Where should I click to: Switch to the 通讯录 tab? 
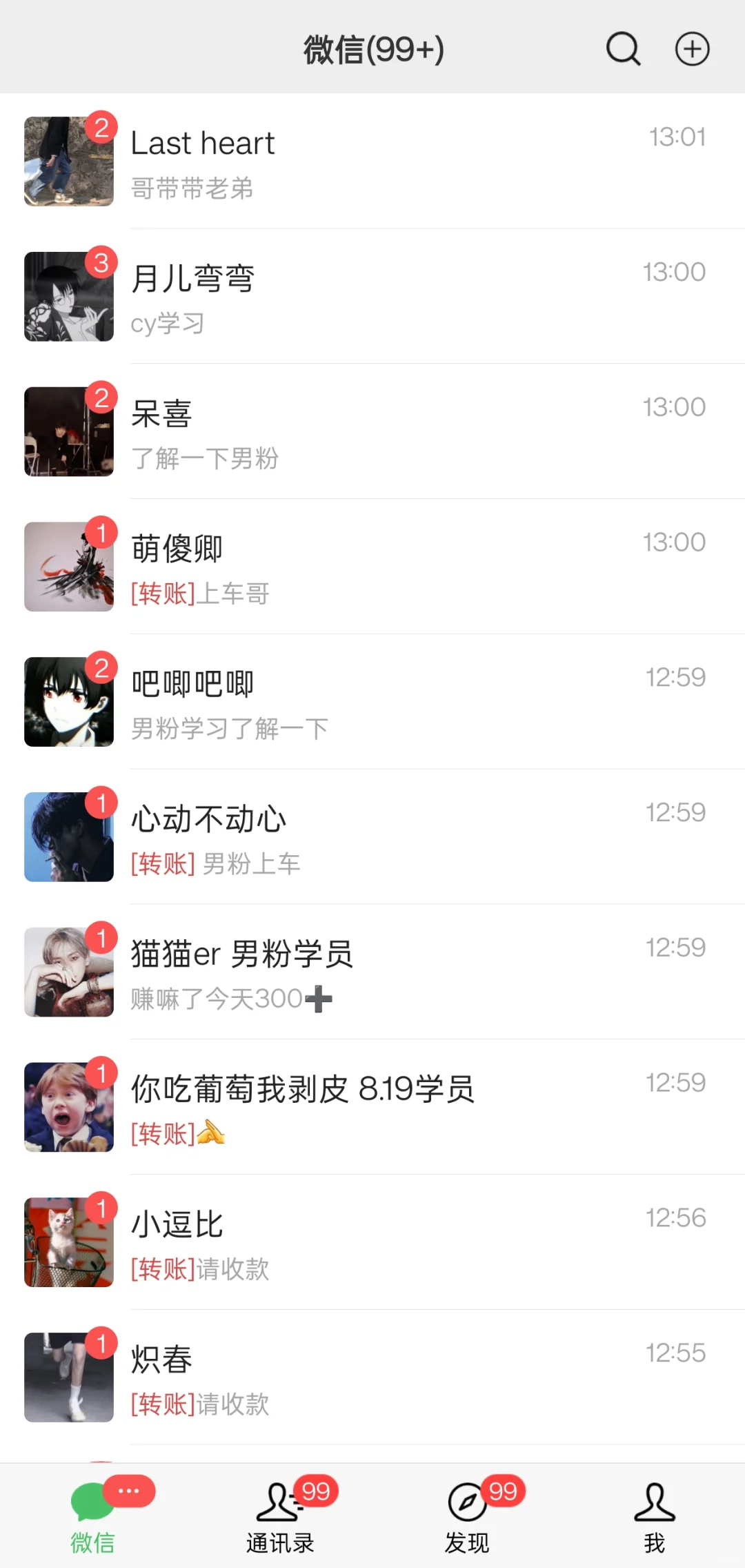280,1516
